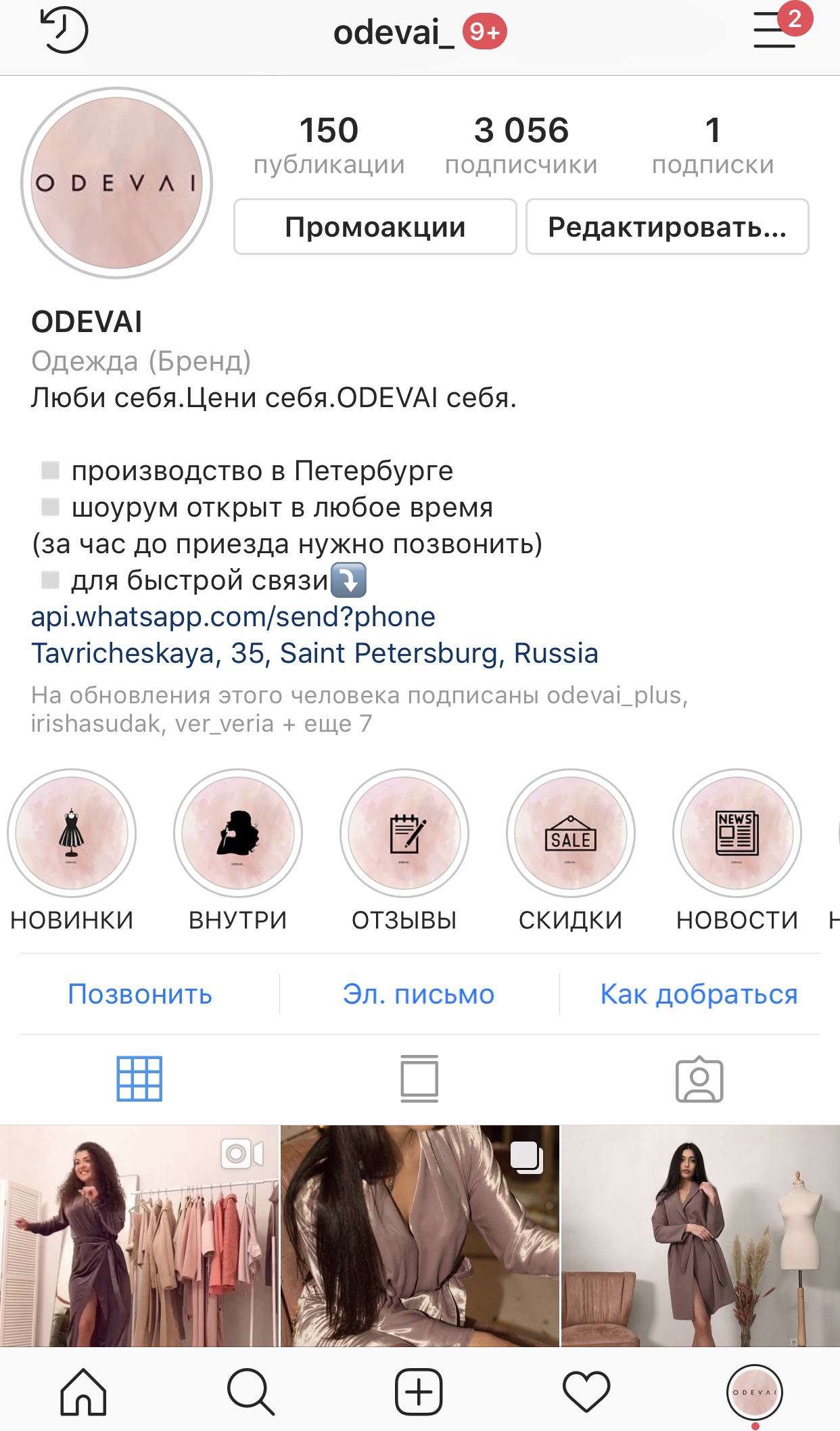Switch to the tagged photos tab
840x1431 pixels.
pyautogui.click(x=699, y=1079)
